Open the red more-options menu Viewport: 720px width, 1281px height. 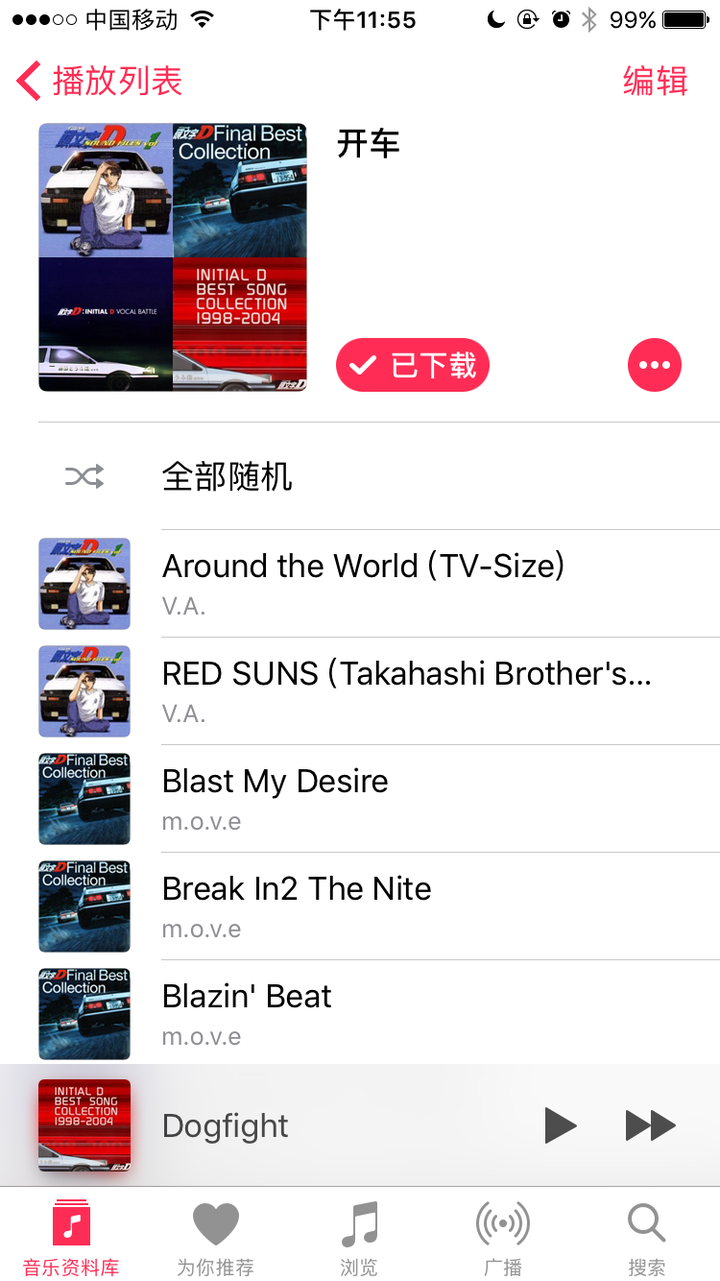coord(654,365)
